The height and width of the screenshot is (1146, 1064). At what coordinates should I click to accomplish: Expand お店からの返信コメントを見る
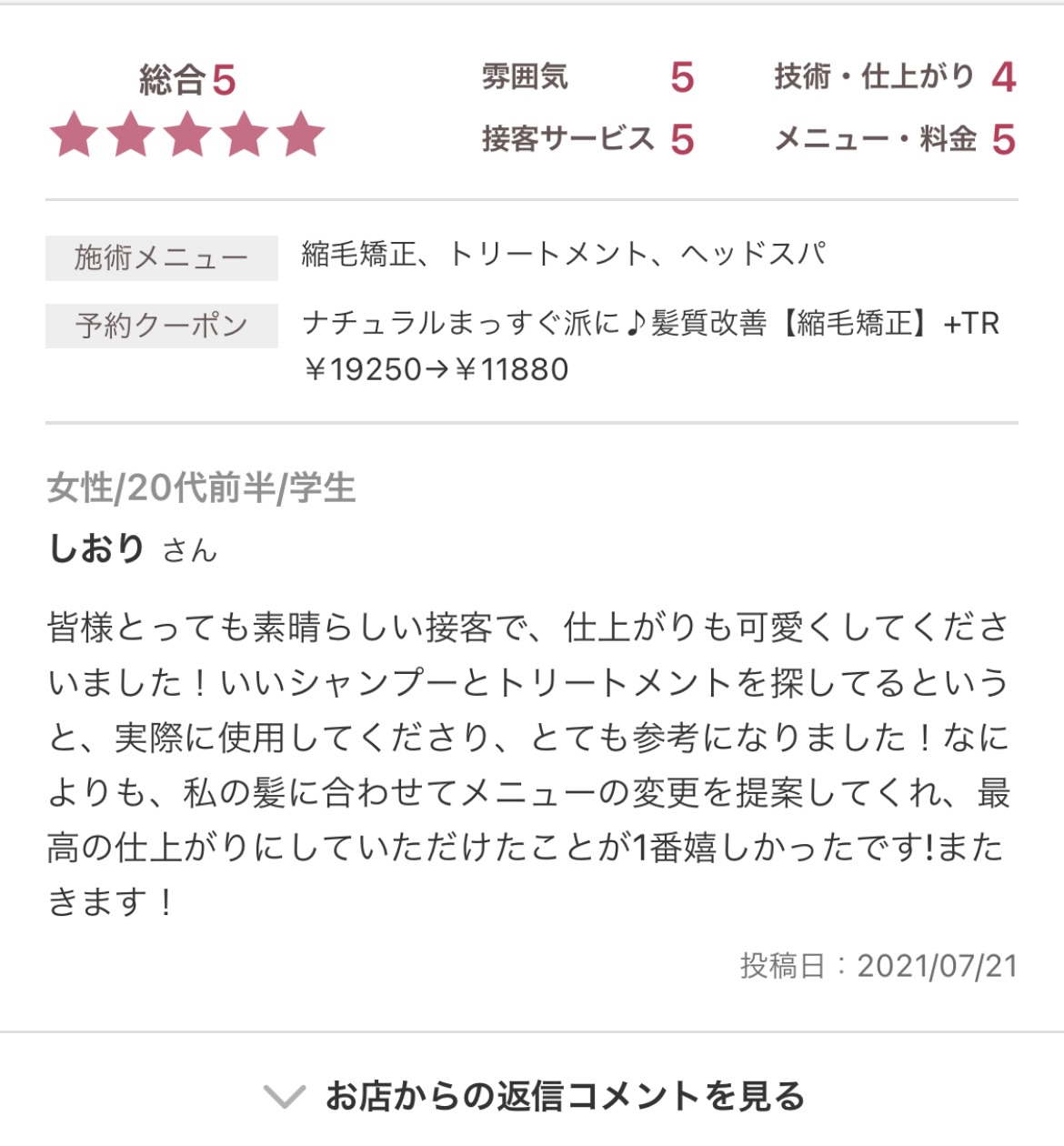(533, 1096)
